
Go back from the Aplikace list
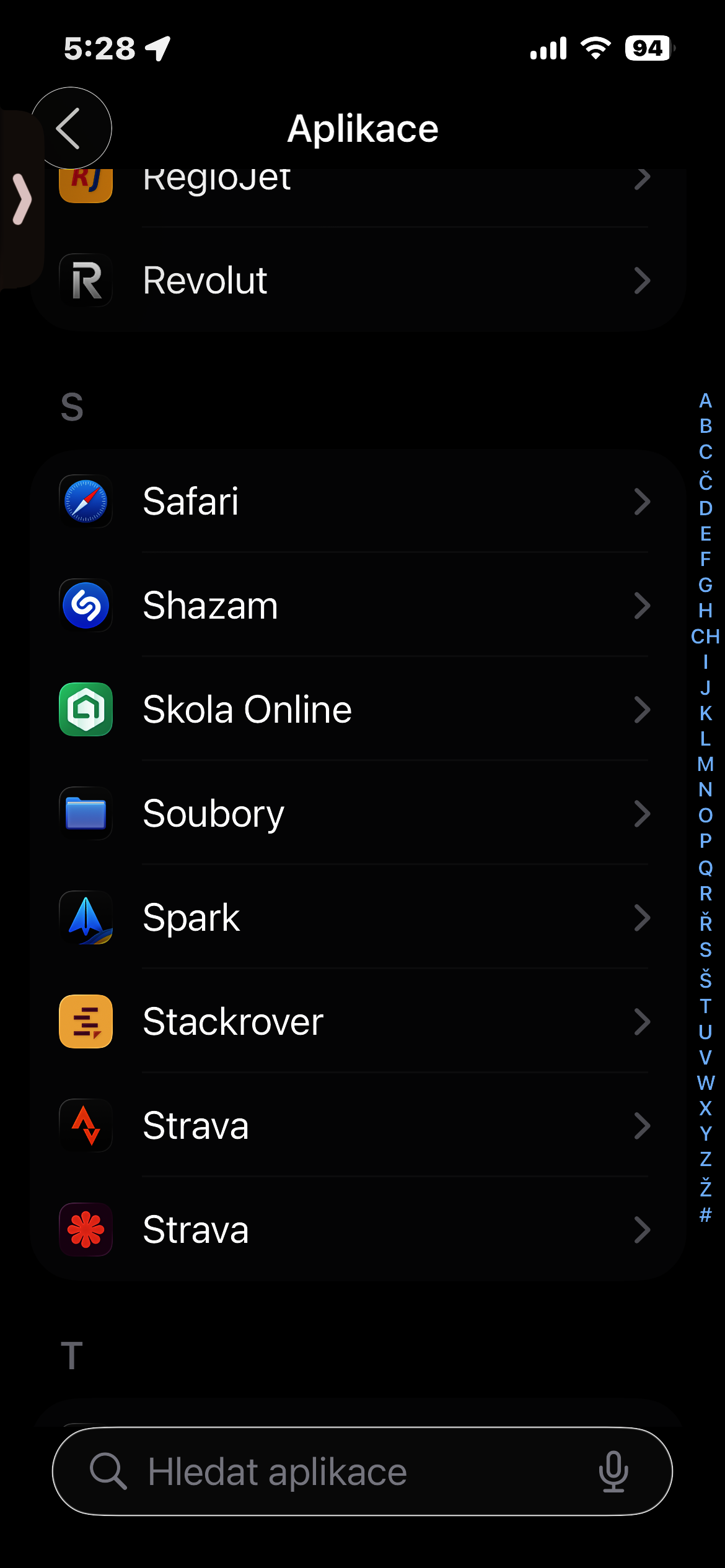[x=71, y=128]
